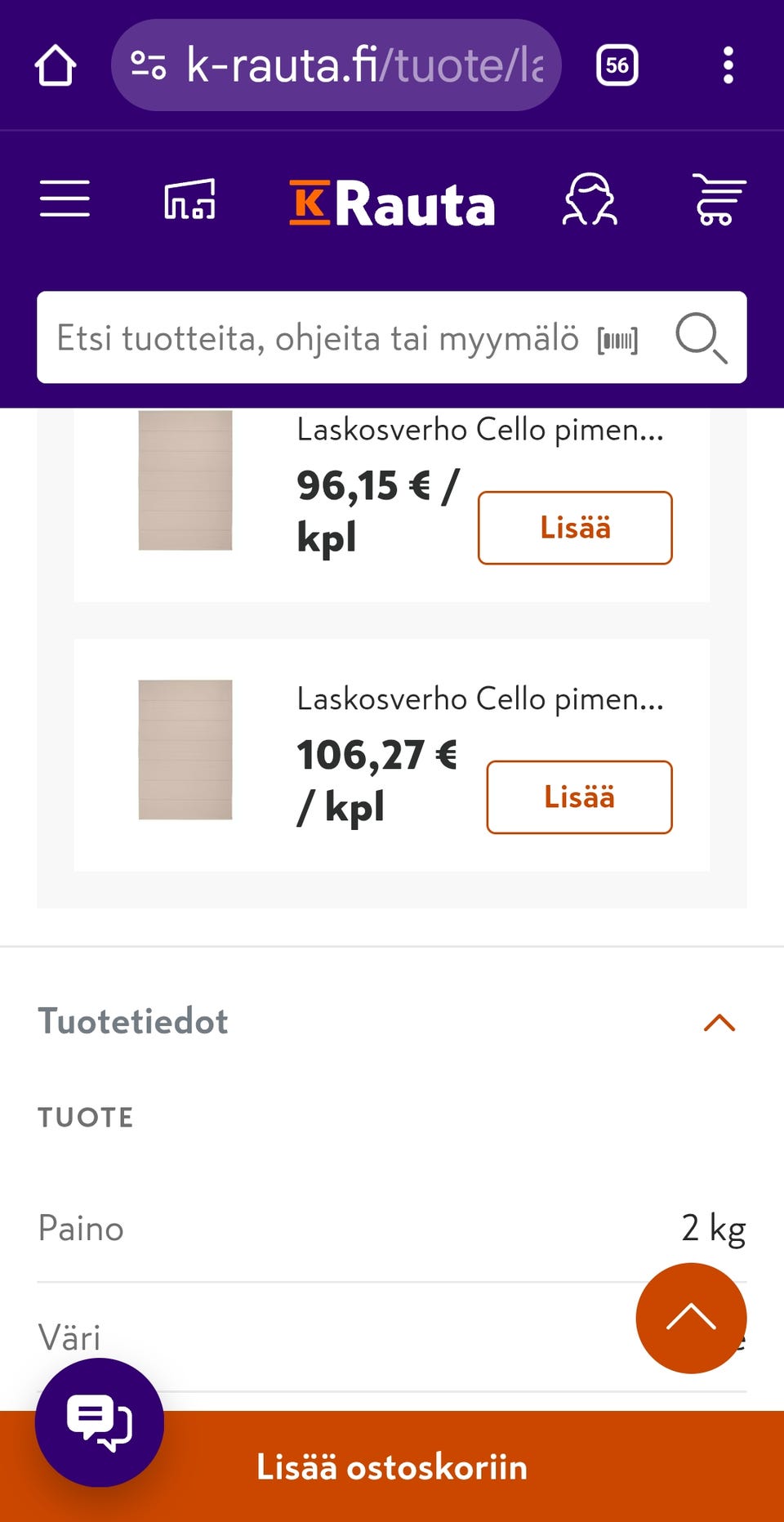Click the barcode scanner in the search bar
The image size is (784, 1522).
tap(618, 337)
